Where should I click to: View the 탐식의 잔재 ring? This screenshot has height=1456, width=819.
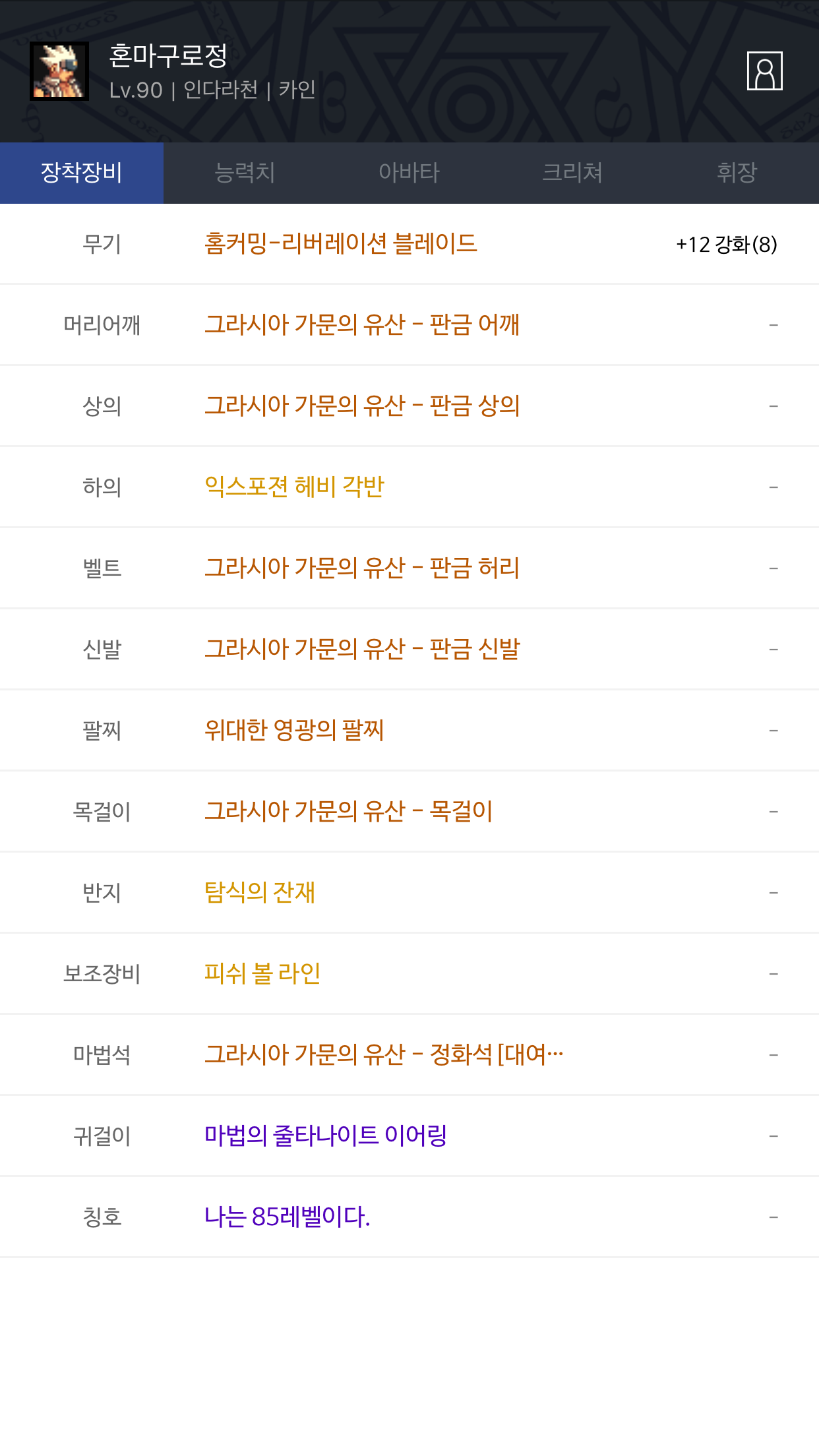coord(260,893)
